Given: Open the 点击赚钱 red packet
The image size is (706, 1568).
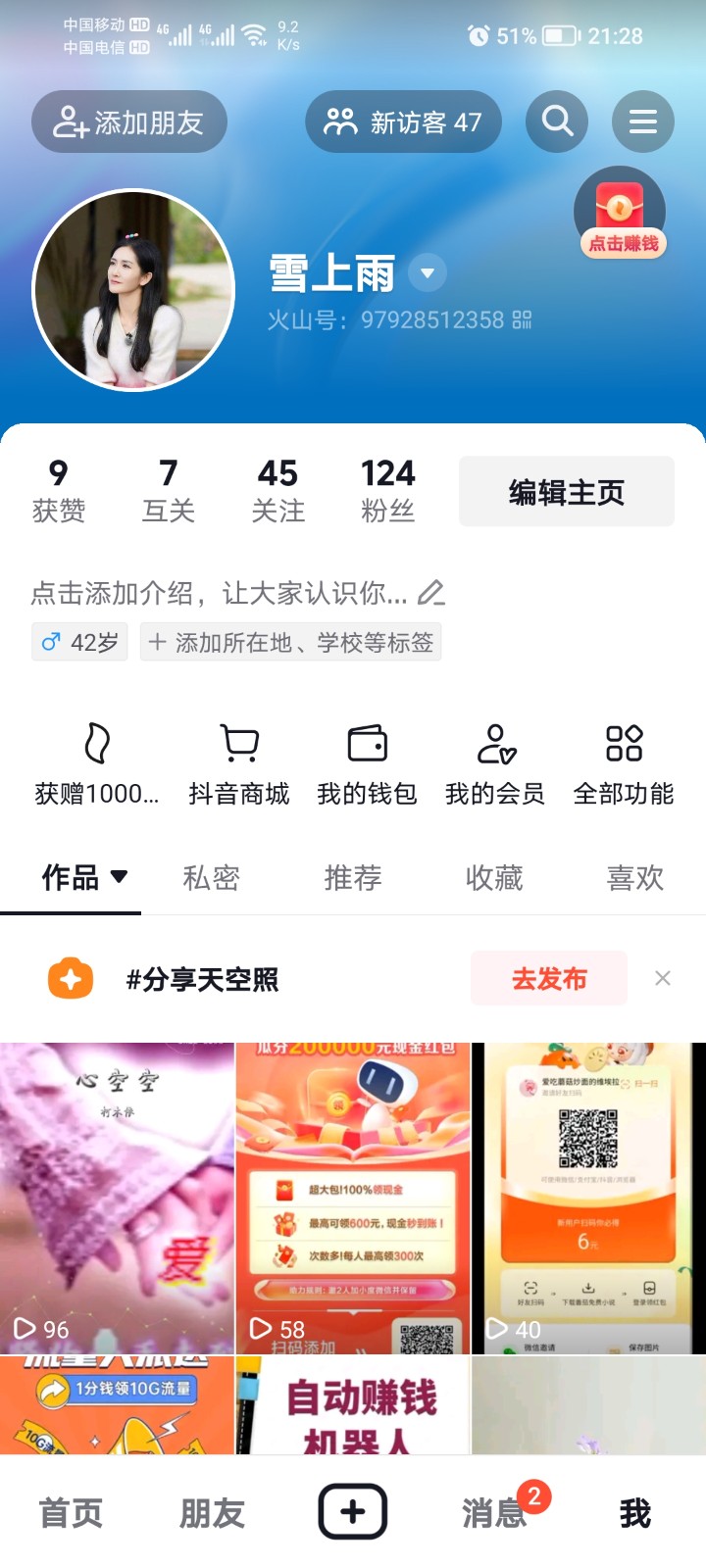Looking at the screenshot, I should pyautogui.click(x=620, y=215).
